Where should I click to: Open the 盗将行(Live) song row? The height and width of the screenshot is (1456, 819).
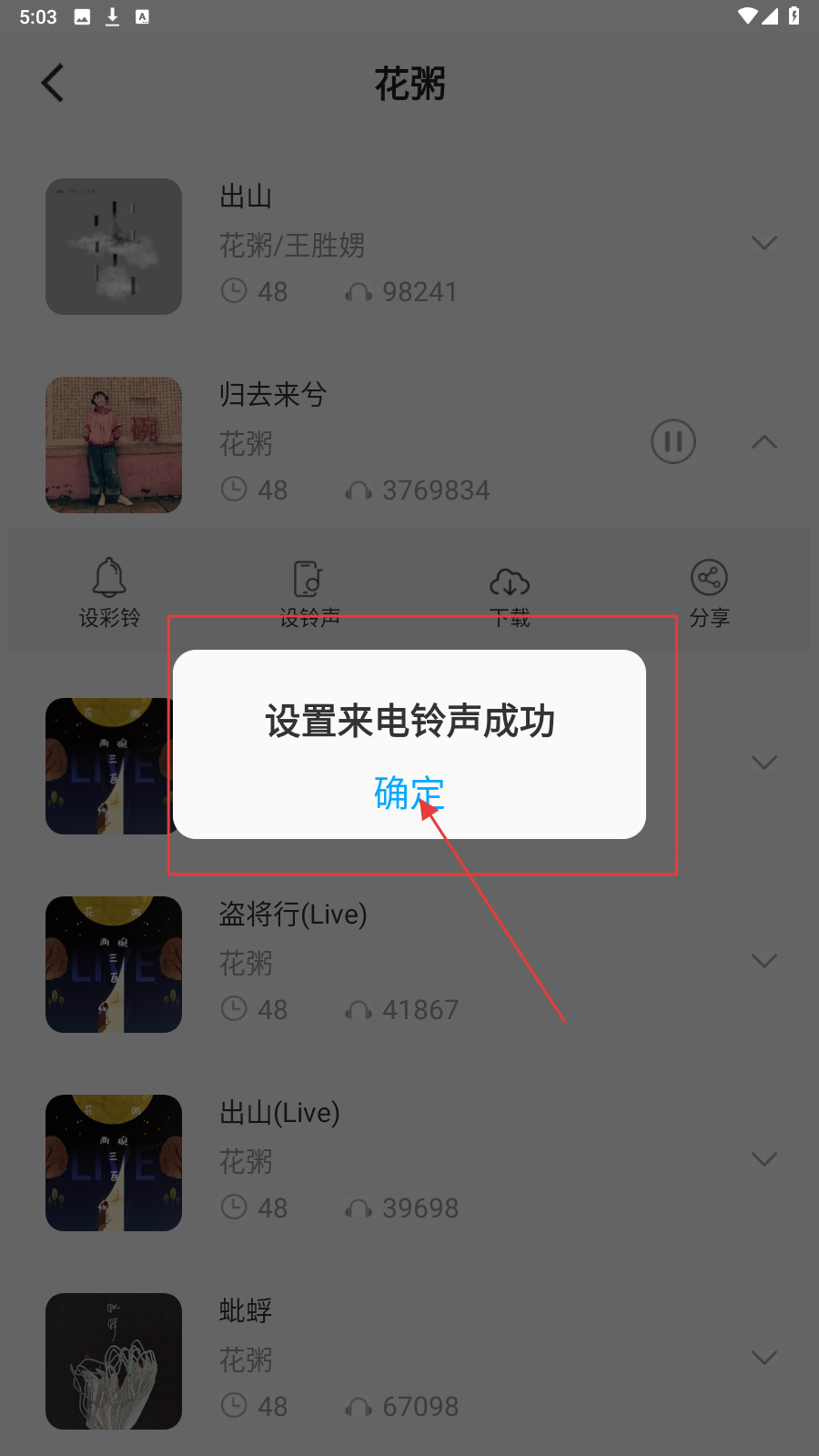(409, 964)
